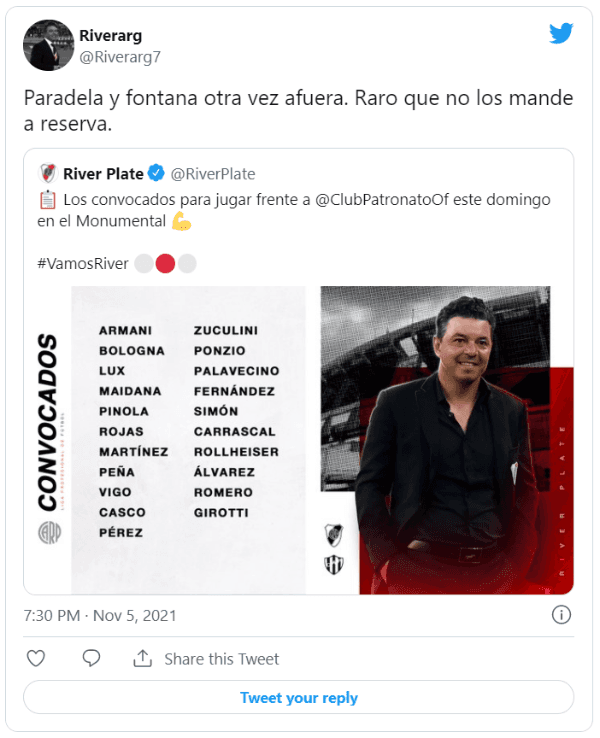Image resolution: width=600 pixels, height=738 pixels.
Task: Share this Tweet
Action: 207,659
